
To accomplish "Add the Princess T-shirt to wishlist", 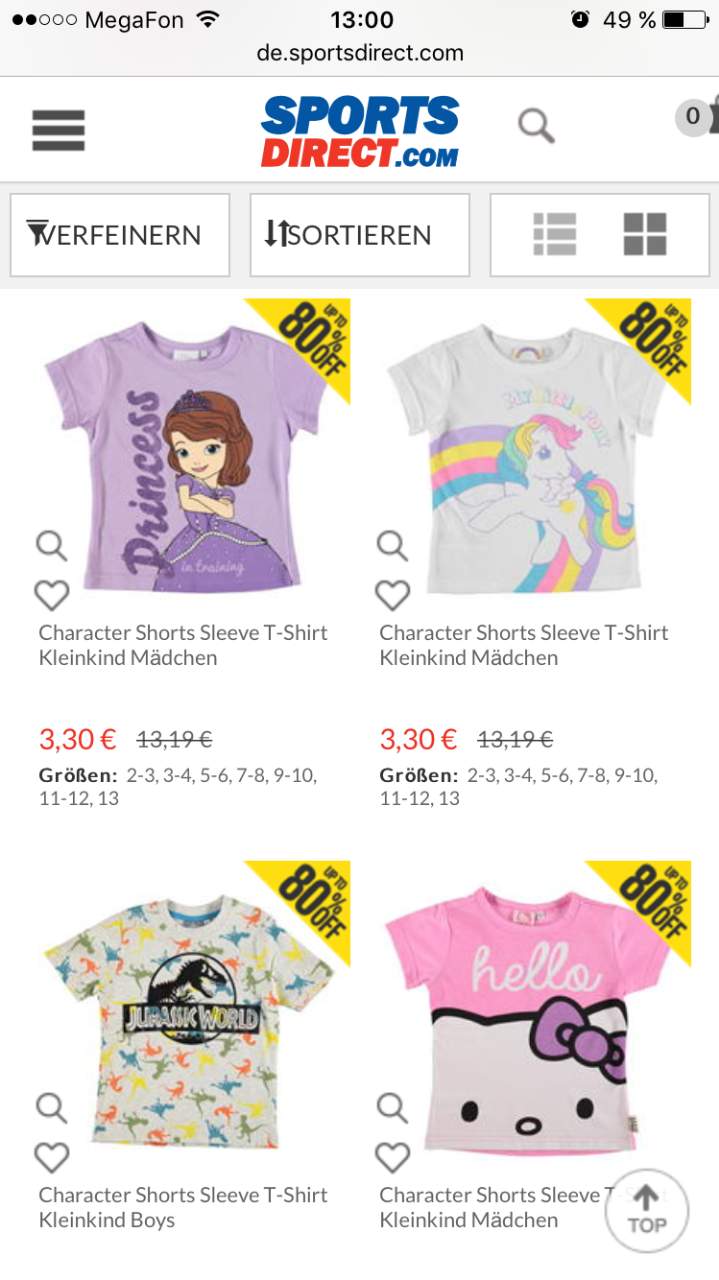I will [x=52, y=596].
